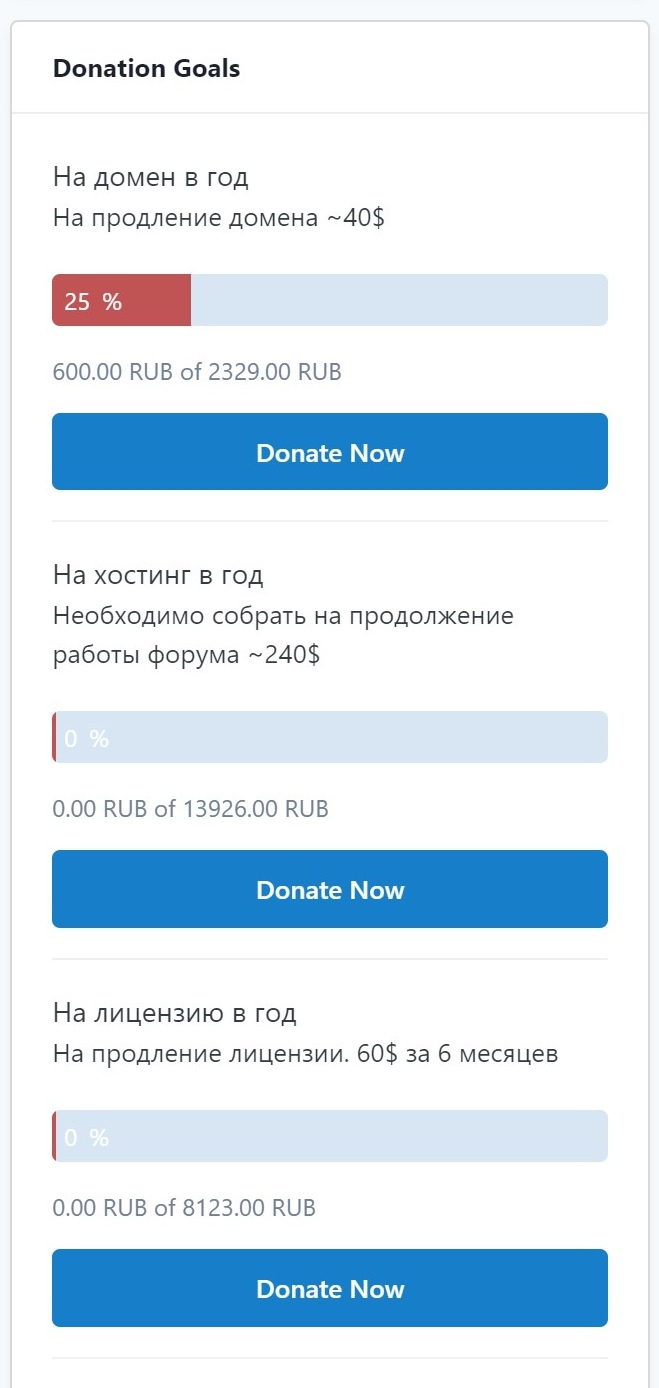Tap Donate Now for На домен в год

coord(330,452)
